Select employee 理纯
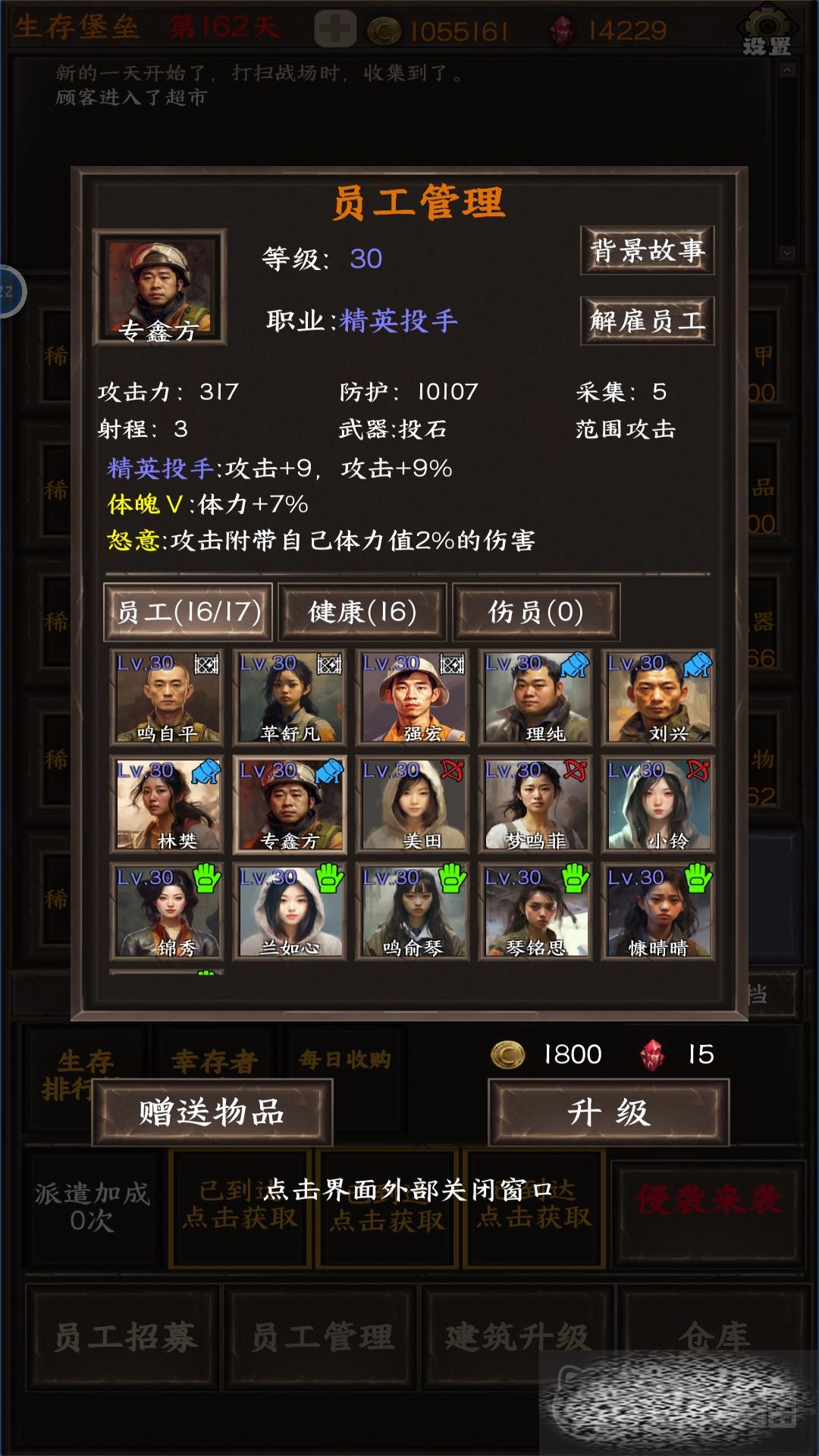 tap(535, 698)
